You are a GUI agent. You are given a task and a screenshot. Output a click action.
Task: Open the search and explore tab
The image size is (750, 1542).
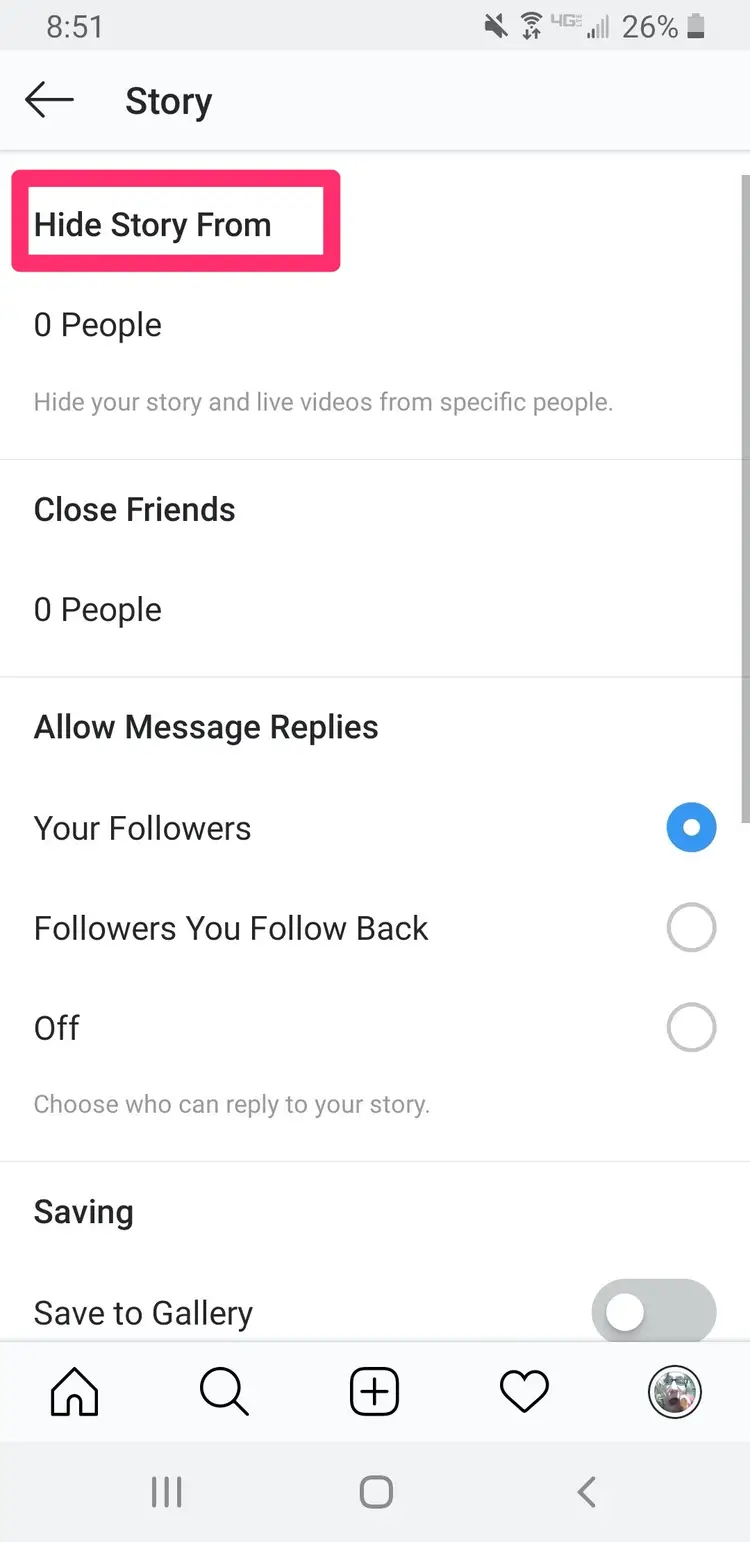tap(224, 1391)
